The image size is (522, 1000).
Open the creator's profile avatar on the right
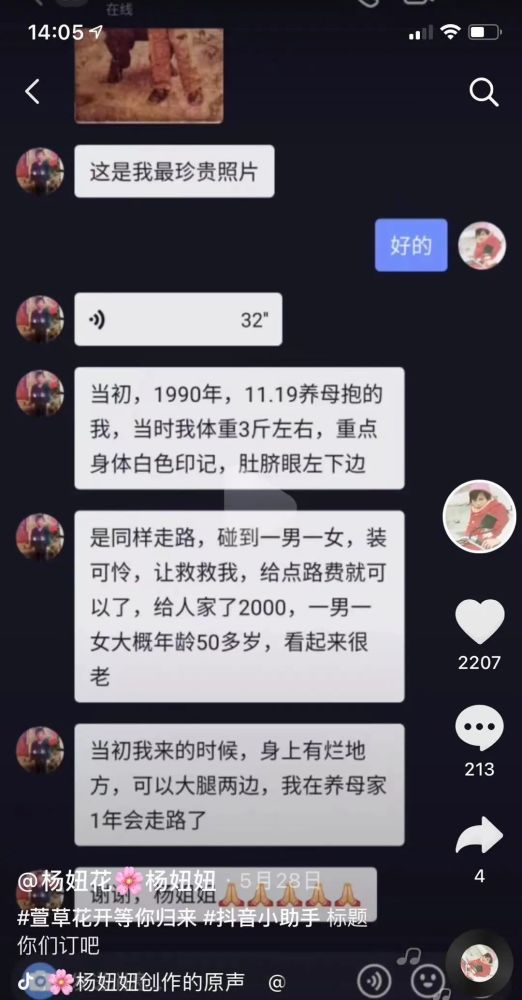pyautogui.click(x=479, y=516)
